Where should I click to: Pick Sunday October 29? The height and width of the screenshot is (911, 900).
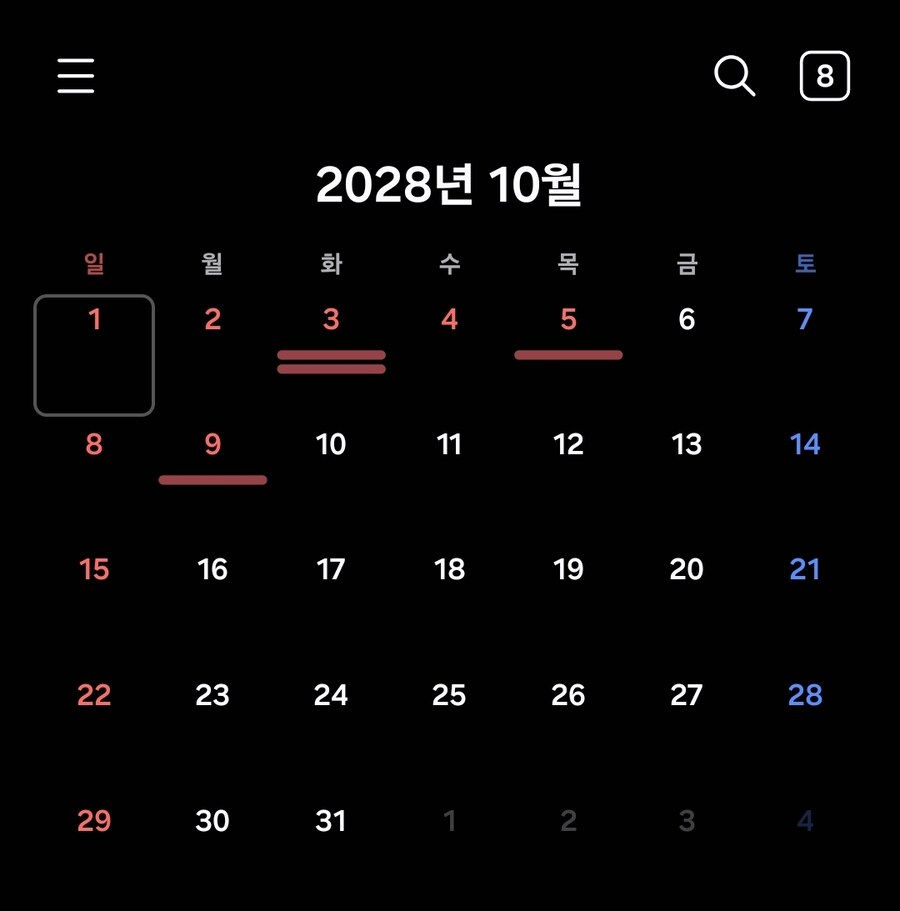click(x=94, y=821)
